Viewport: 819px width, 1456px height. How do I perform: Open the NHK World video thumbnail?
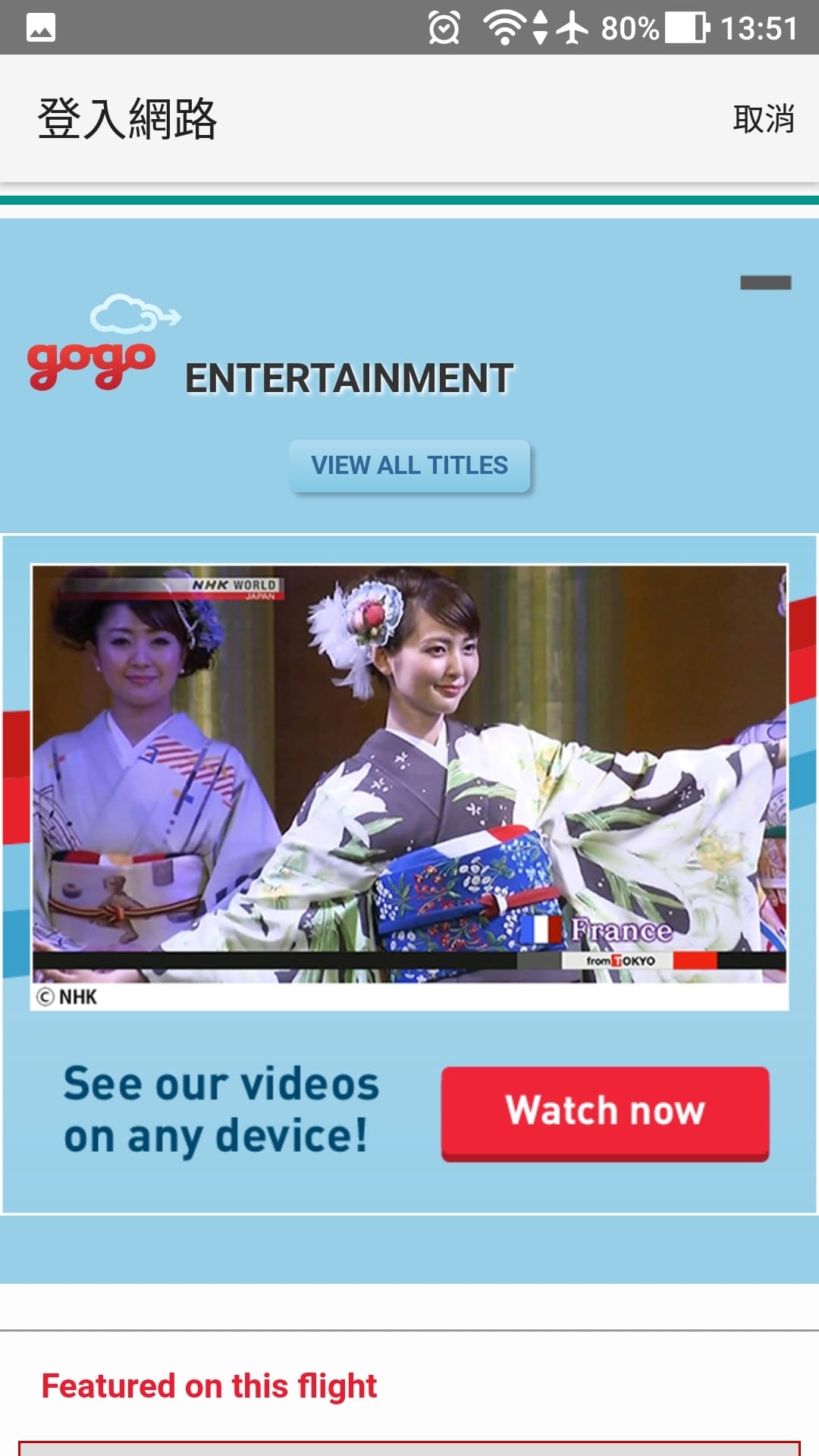point(409,775)
